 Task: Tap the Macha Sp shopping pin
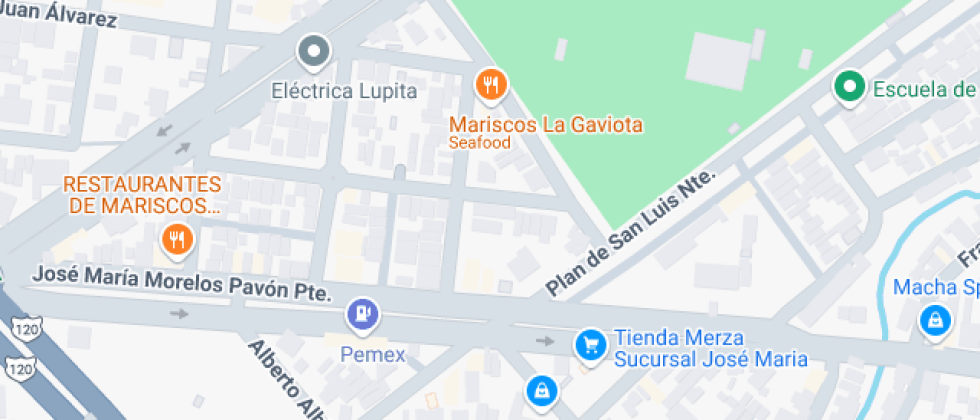click(934, 321)
